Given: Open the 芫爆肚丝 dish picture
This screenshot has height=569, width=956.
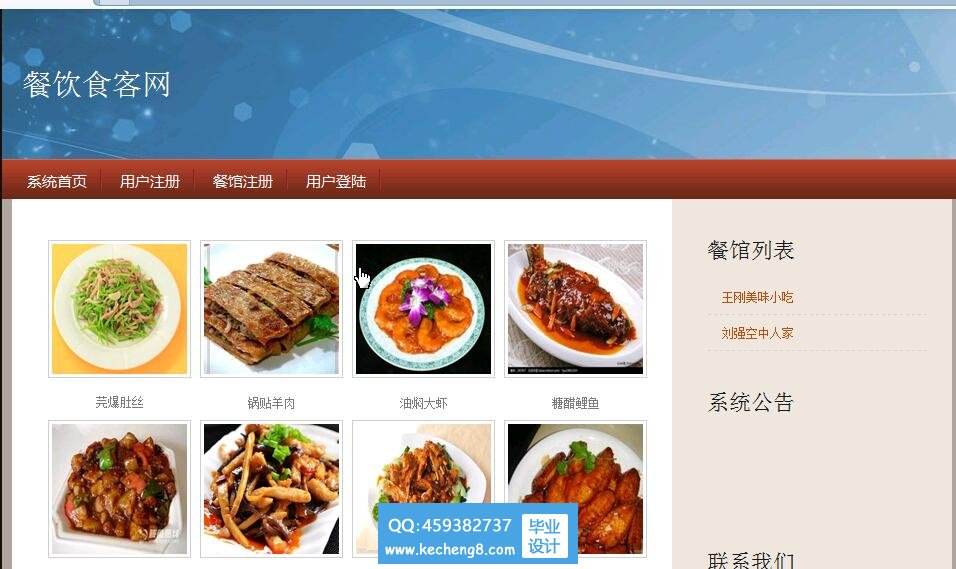Looking at the screenshot, I should (120, 309).
